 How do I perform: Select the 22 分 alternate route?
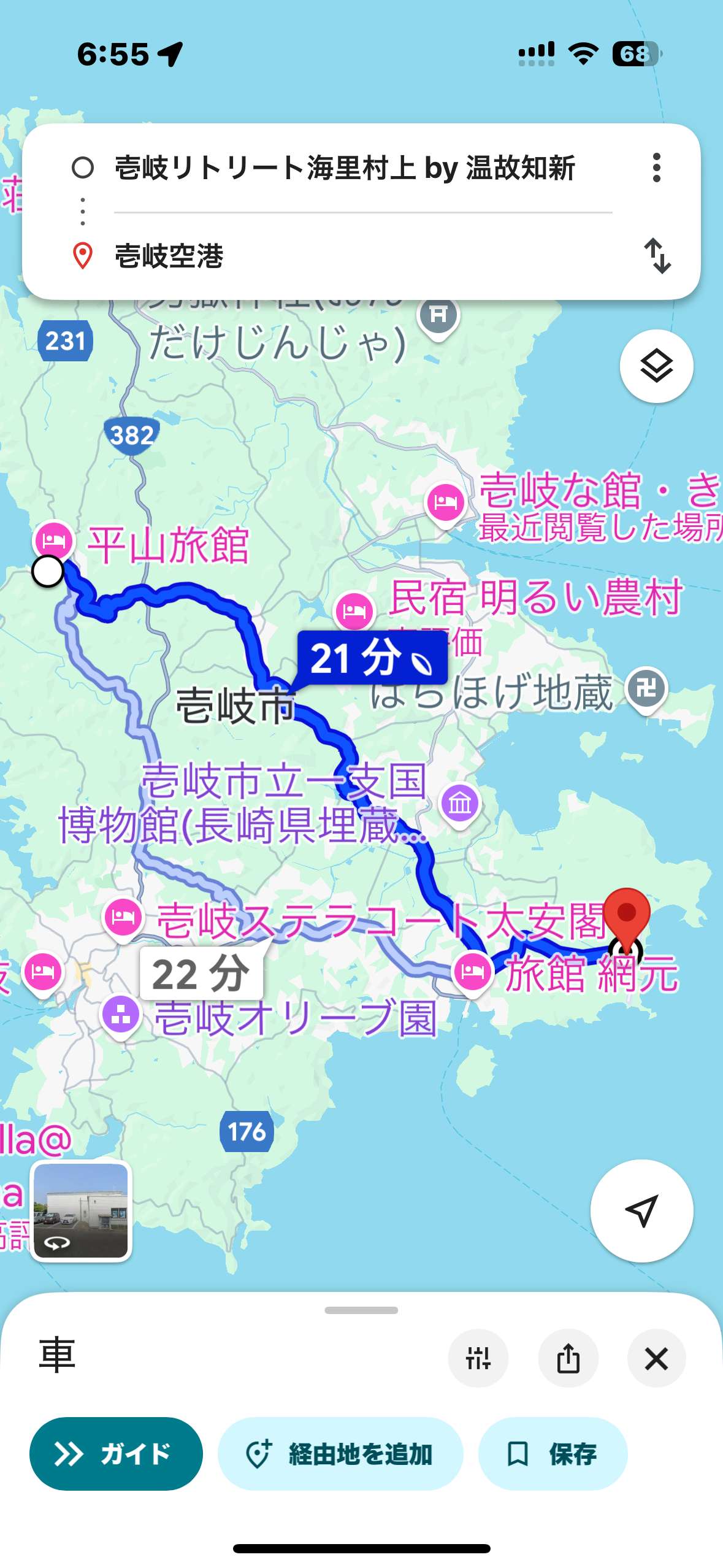(201, 974)
